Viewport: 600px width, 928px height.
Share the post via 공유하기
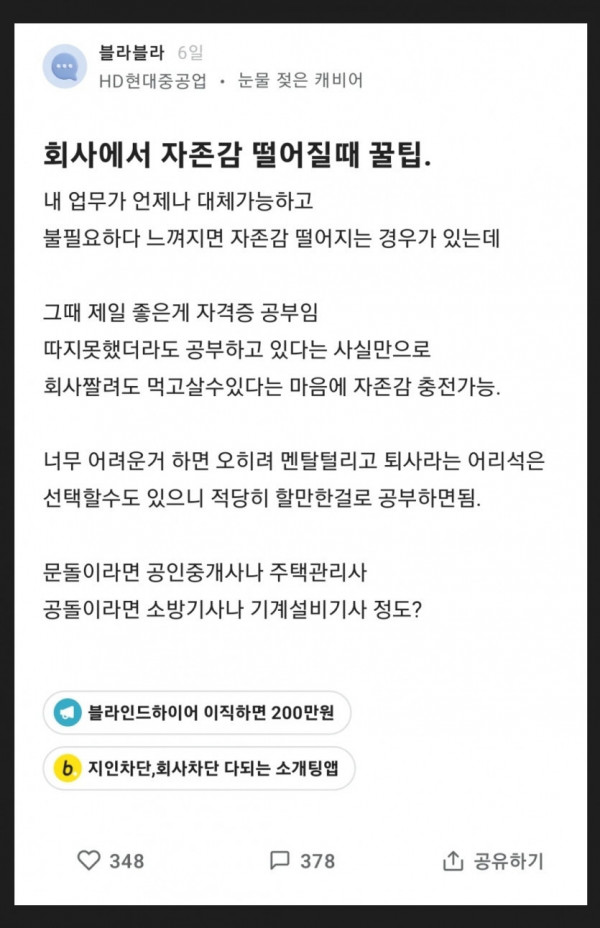click(493, 860)
